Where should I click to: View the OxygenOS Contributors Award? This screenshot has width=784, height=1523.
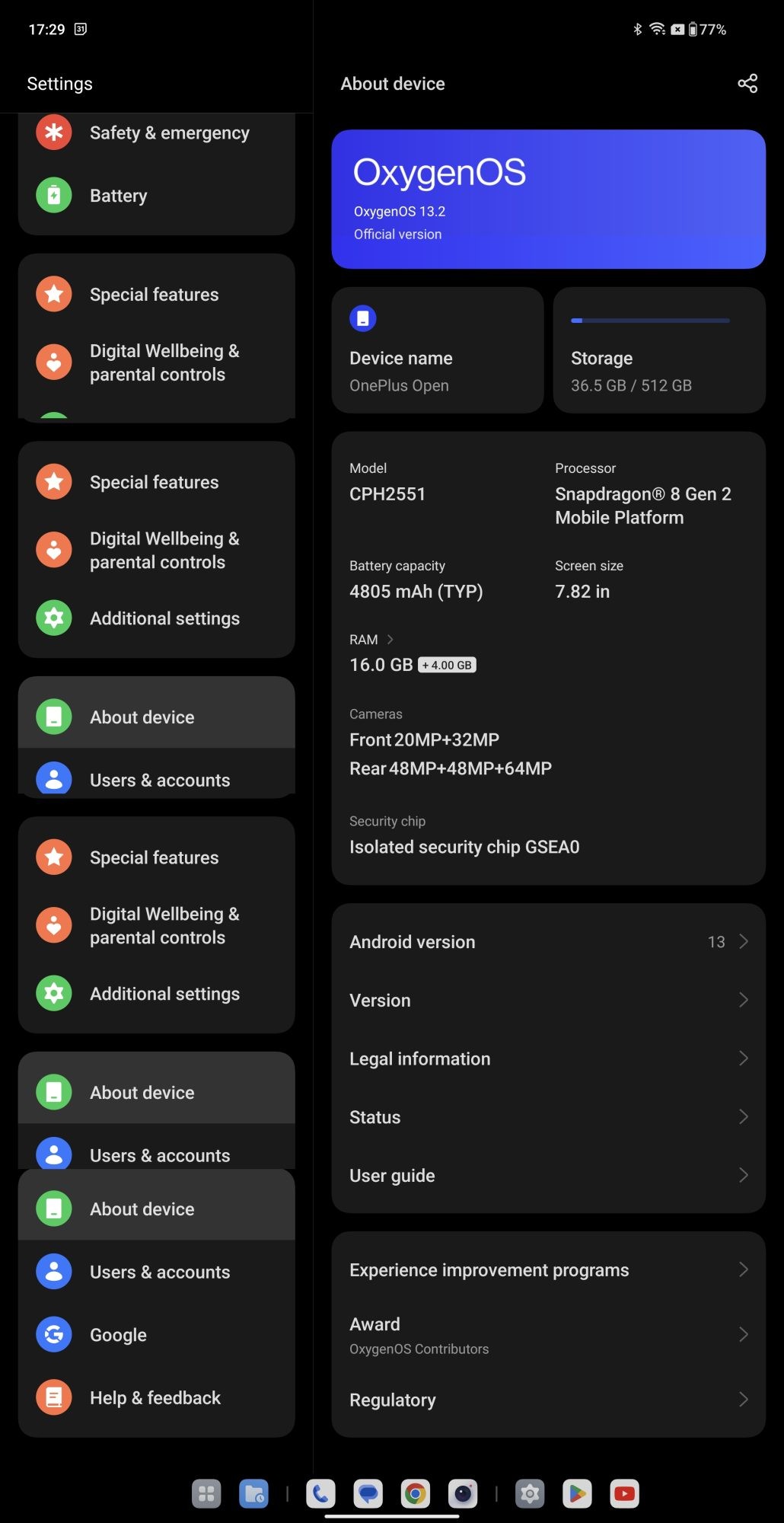click(548, 1335)
